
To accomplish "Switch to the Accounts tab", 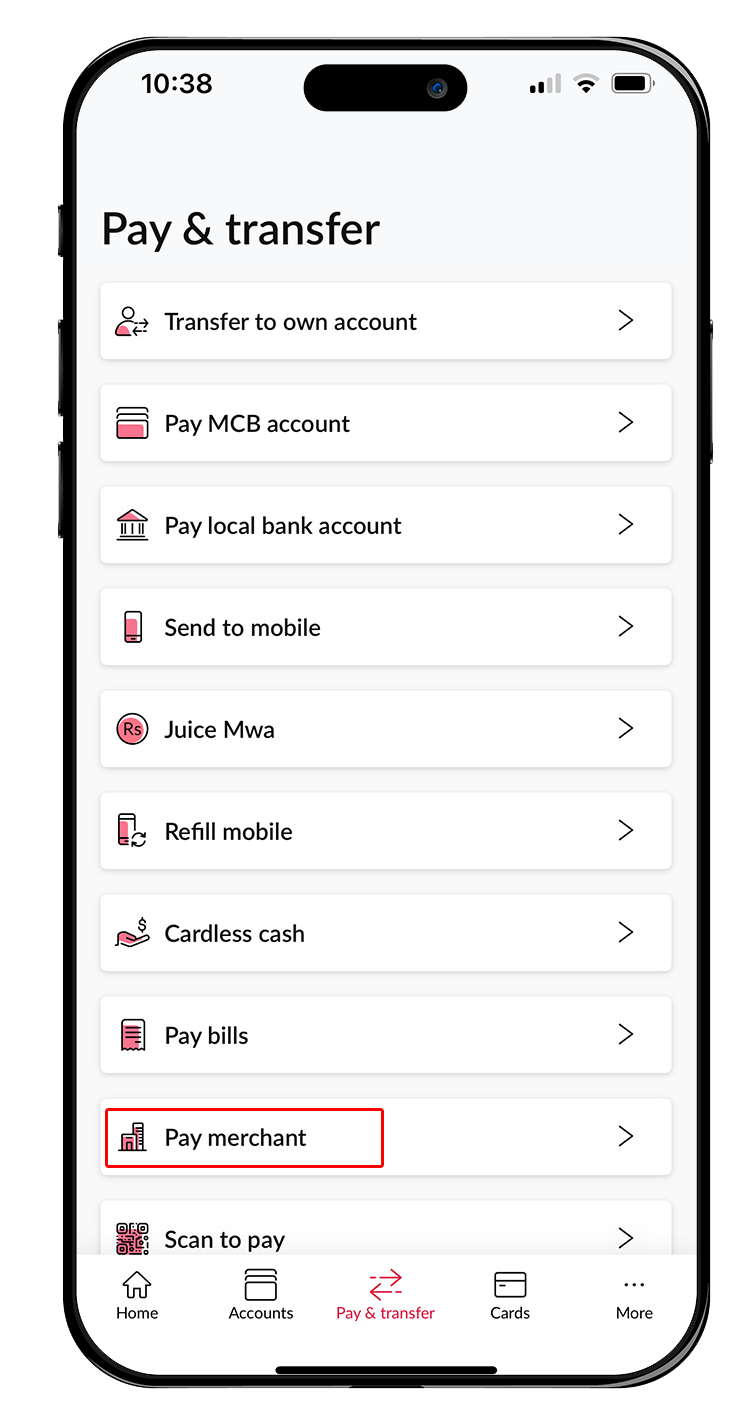I will tap(261, 1296).
